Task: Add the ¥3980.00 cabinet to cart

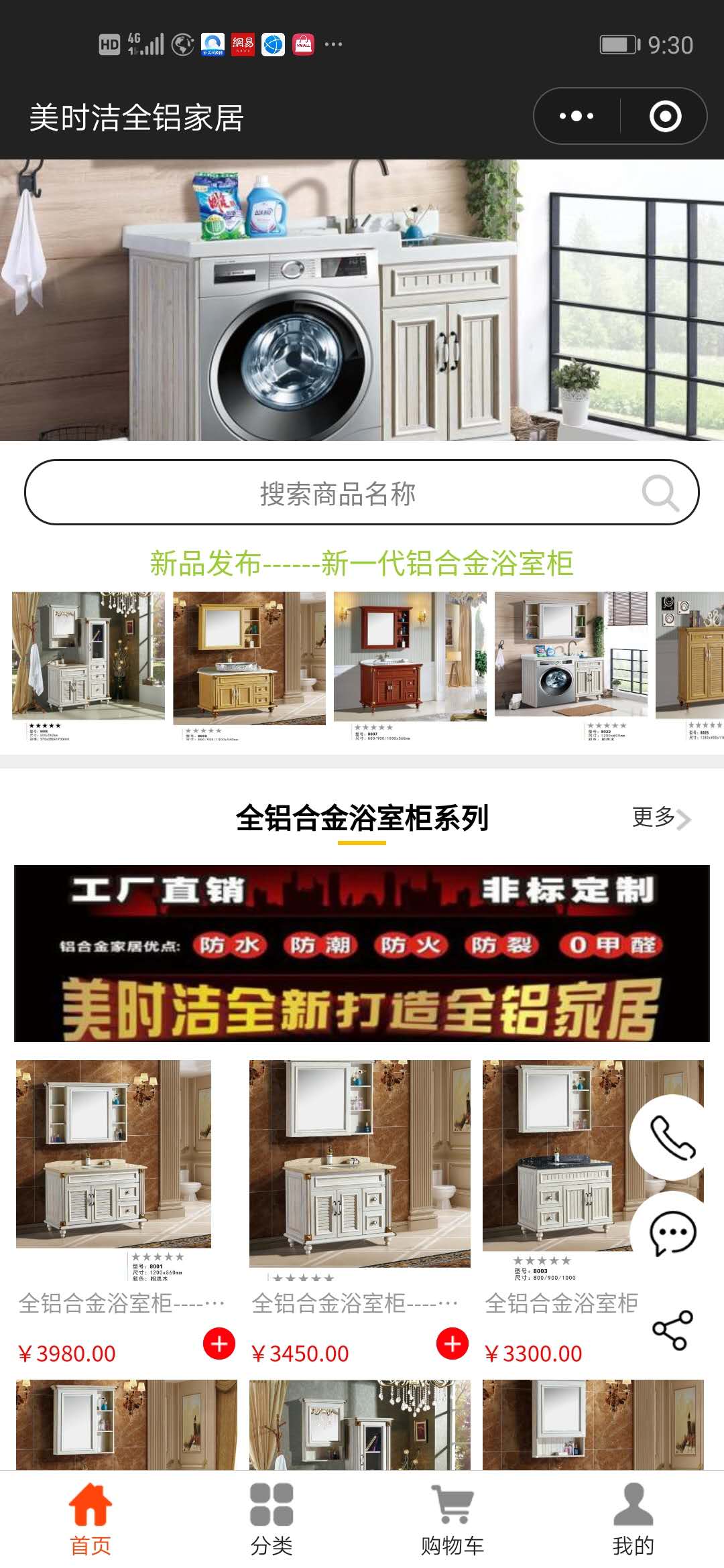Action: click(x=219, y=1344)
